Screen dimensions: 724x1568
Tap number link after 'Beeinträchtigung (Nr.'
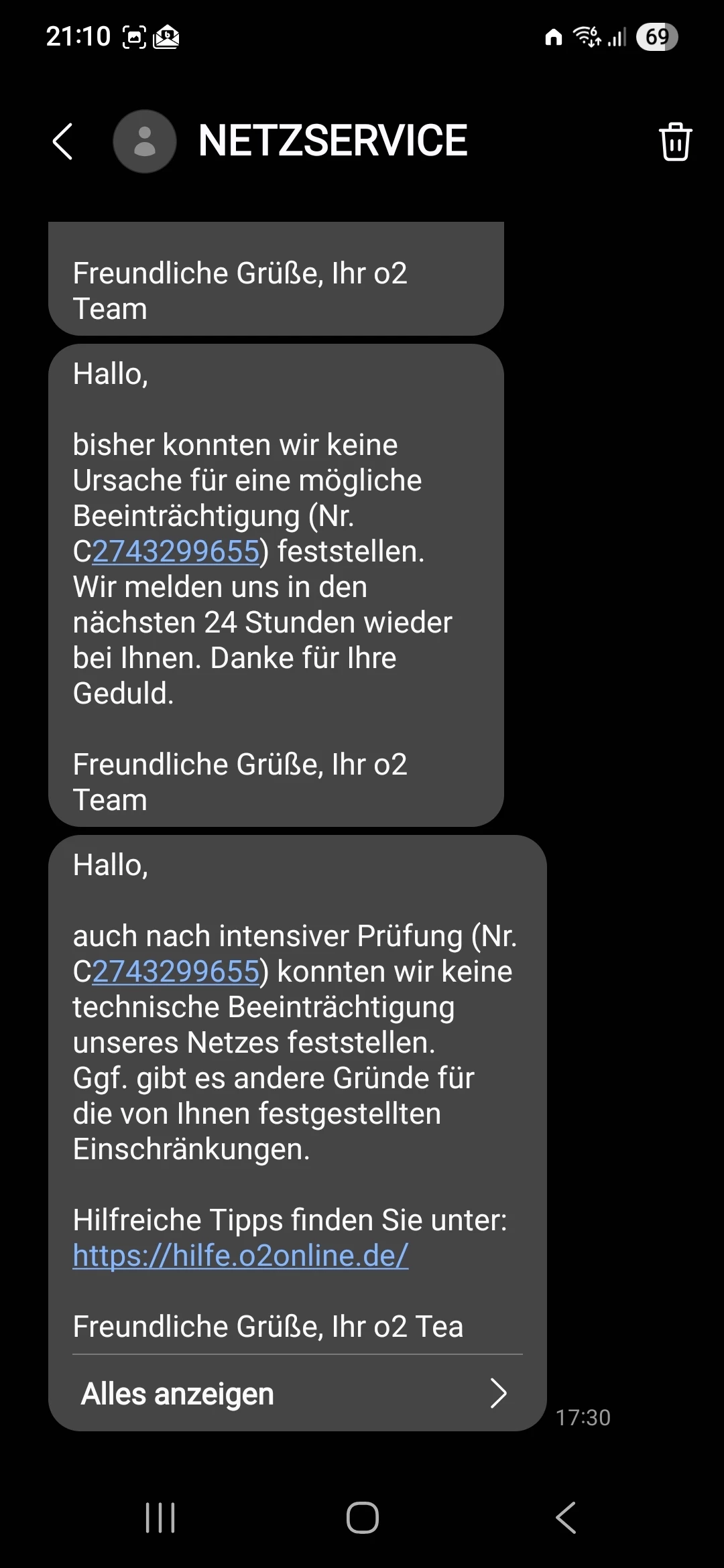point(176,551)
